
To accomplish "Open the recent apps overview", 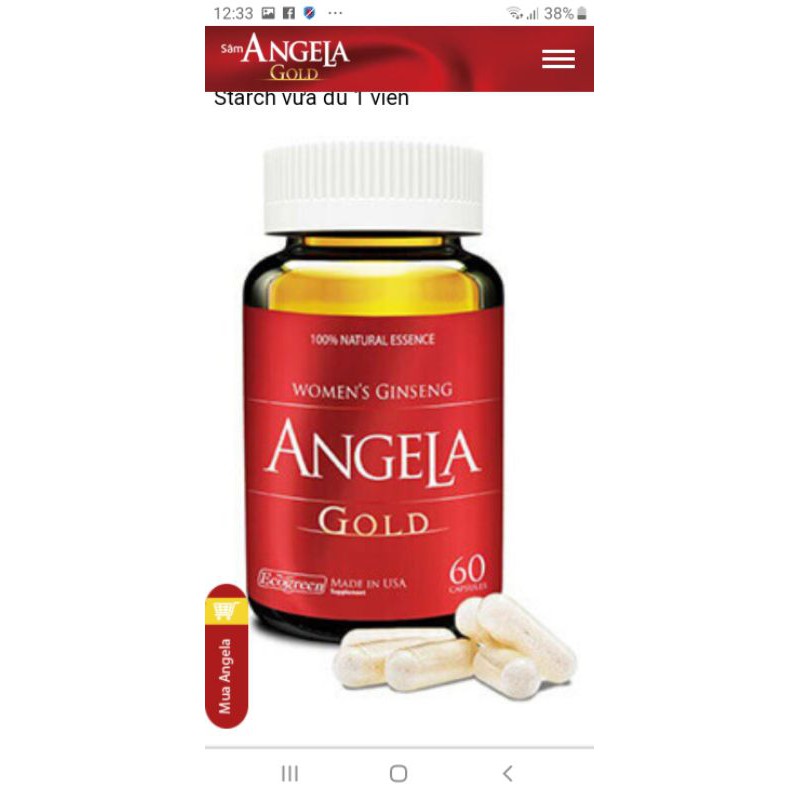I will point(290,773).
